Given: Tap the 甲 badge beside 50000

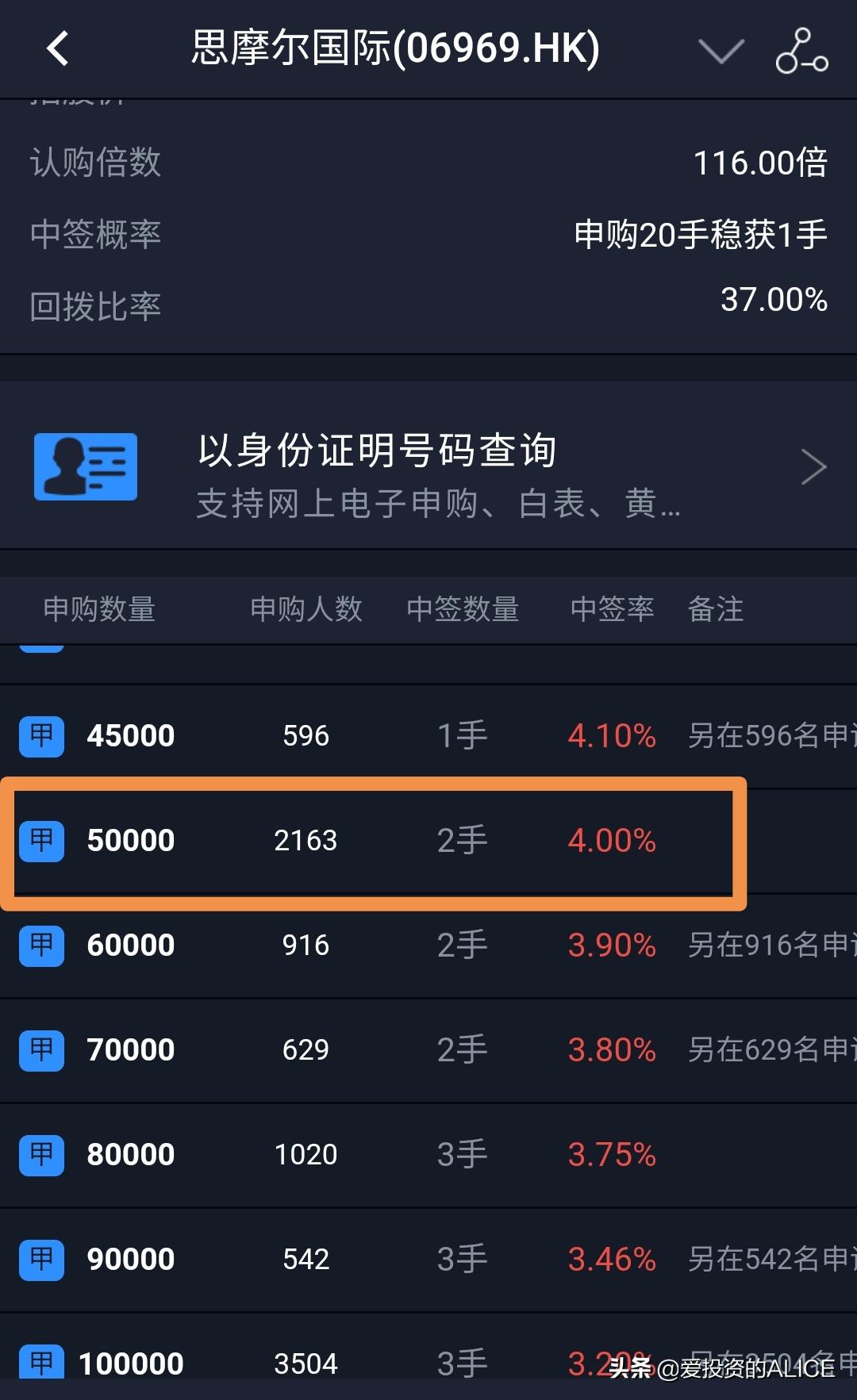Looking at the screenshot, I should [40, 840].
